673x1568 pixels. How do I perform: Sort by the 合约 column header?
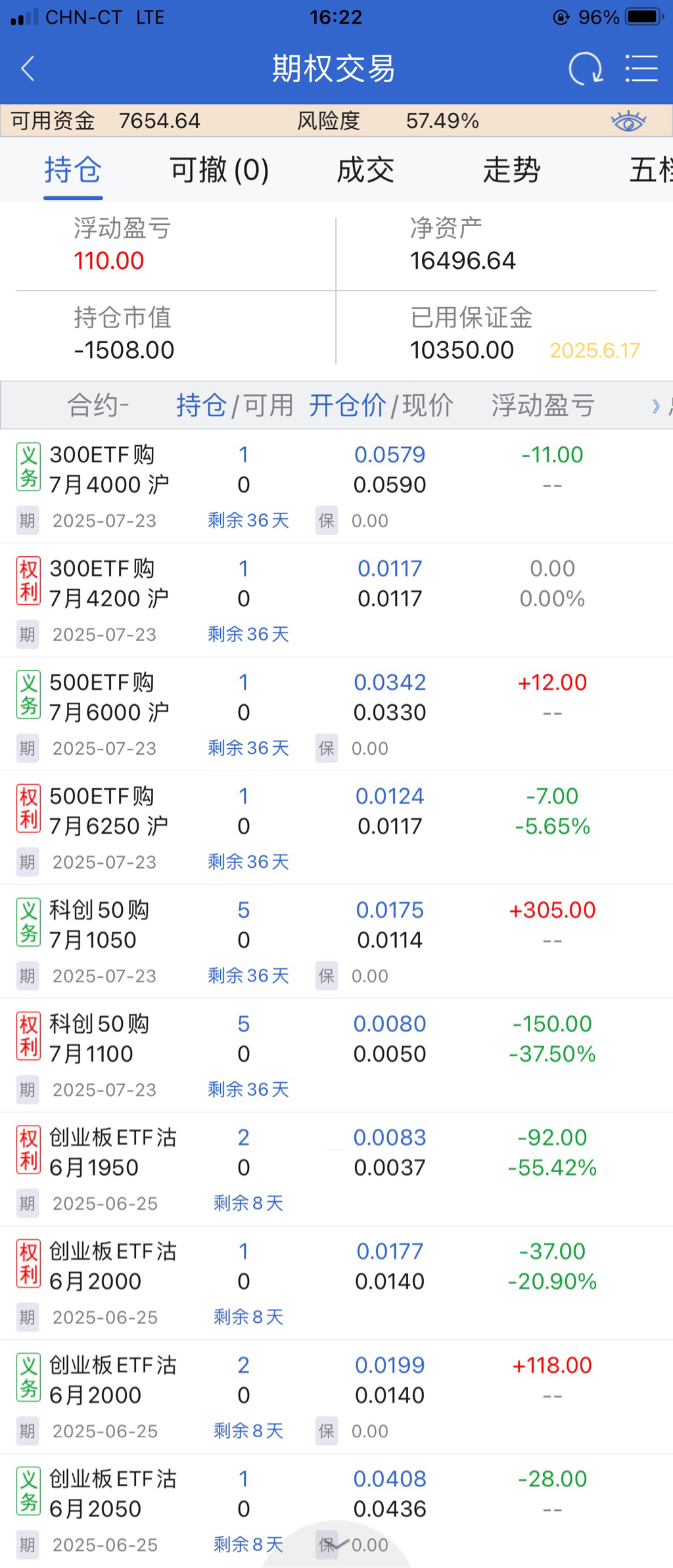(x=97, y=406)
